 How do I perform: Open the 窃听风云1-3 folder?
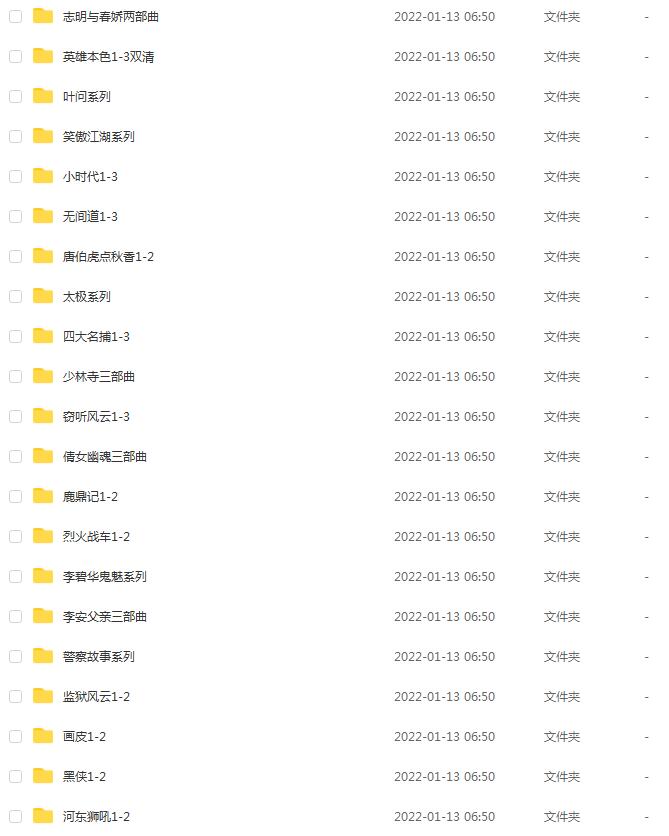[x=96, y=417]
